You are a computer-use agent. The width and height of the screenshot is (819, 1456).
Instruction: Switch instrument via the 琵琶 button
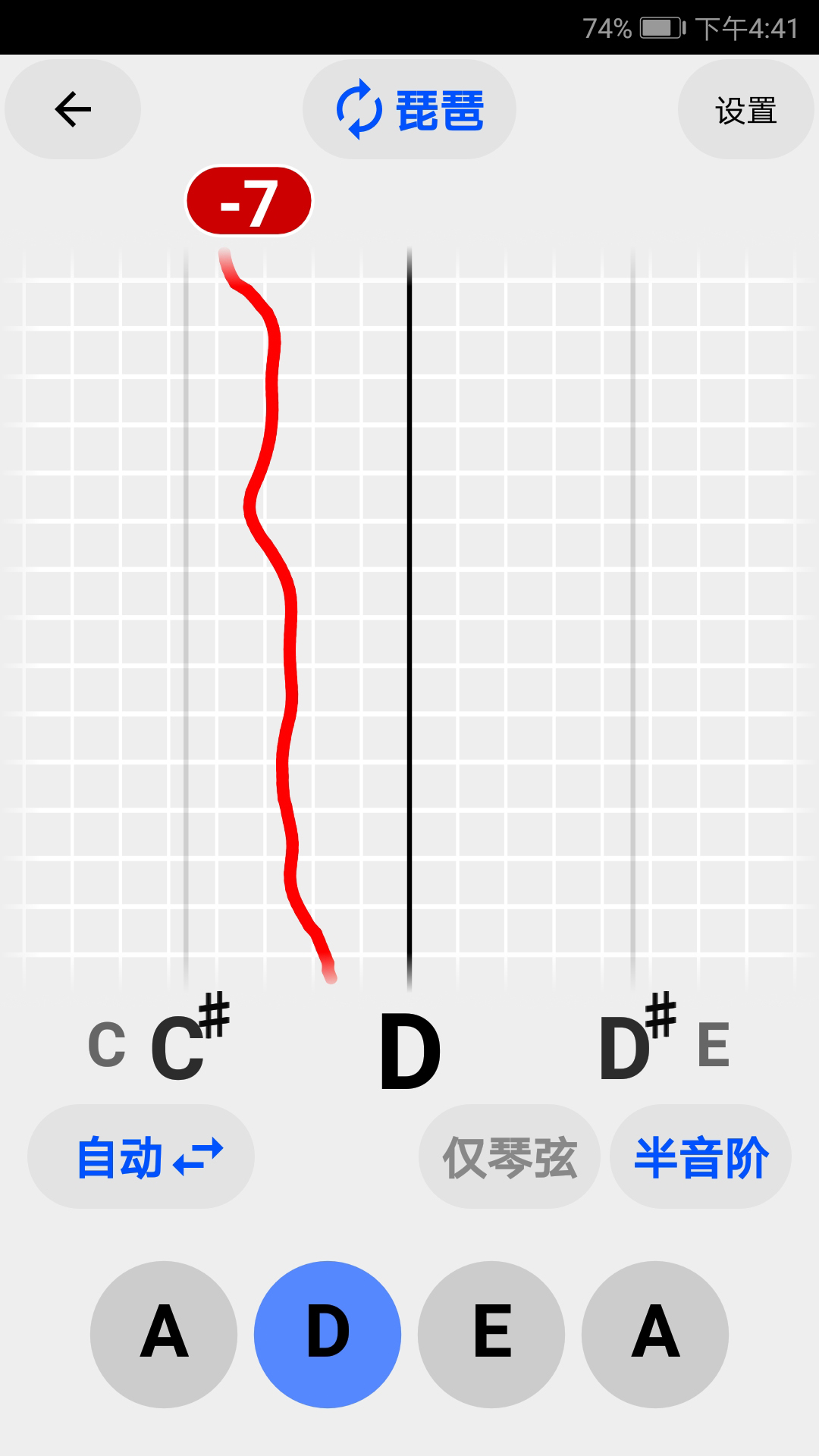coord(409,110)
